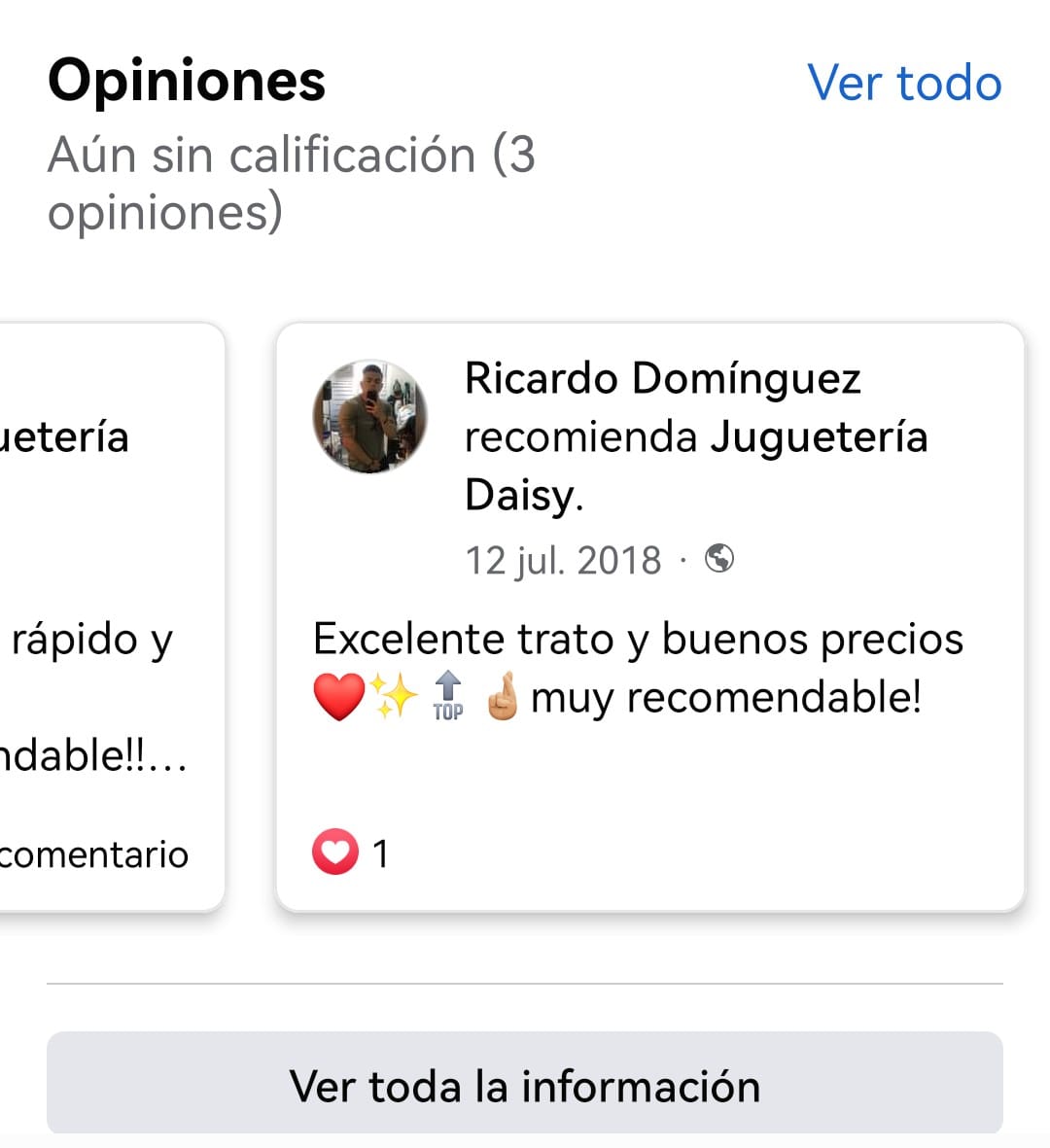Click the TOP arrow emoji in the review
This screenshot has height=1148, width=1050.
(x=448, y=694)
